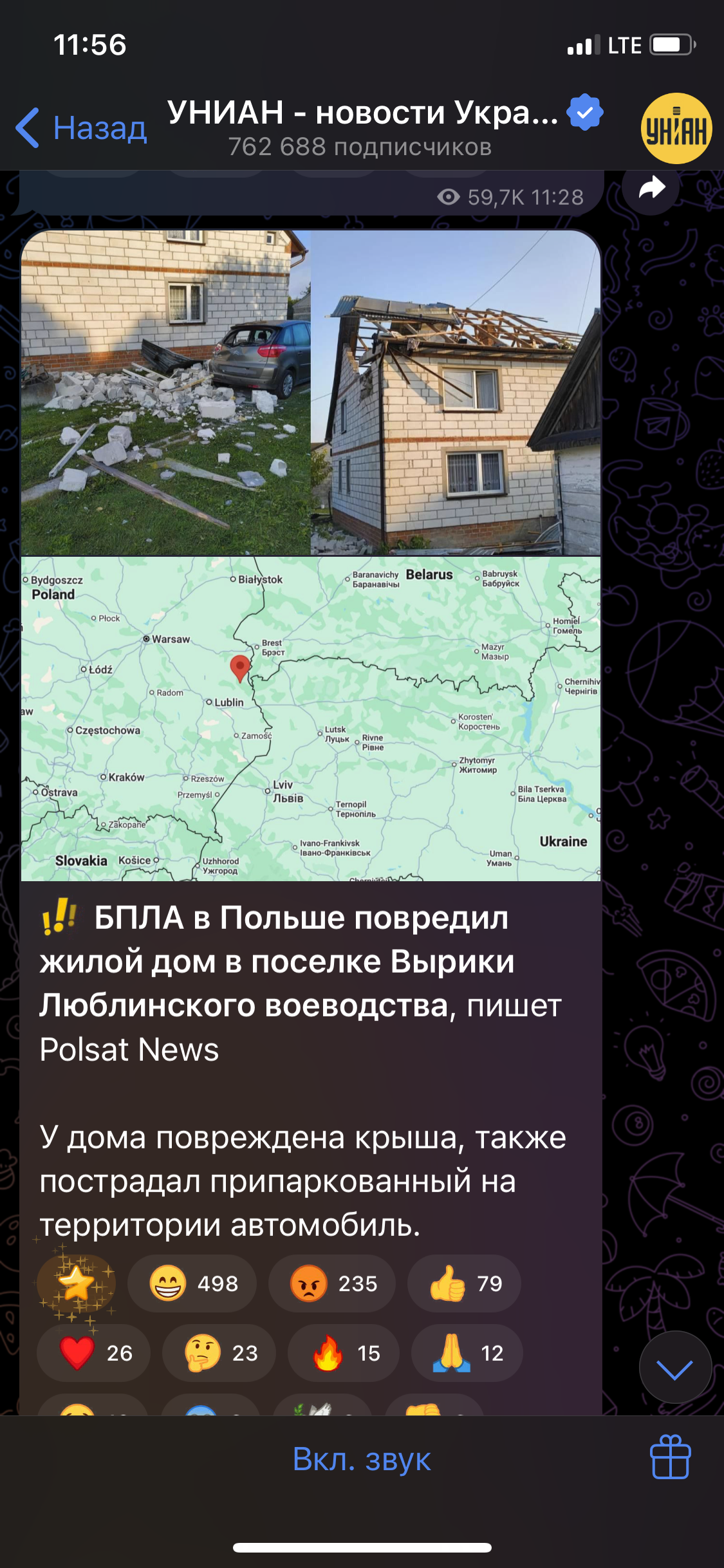
Task: Go back with the Назад button
Action: (x=81, y=127)
